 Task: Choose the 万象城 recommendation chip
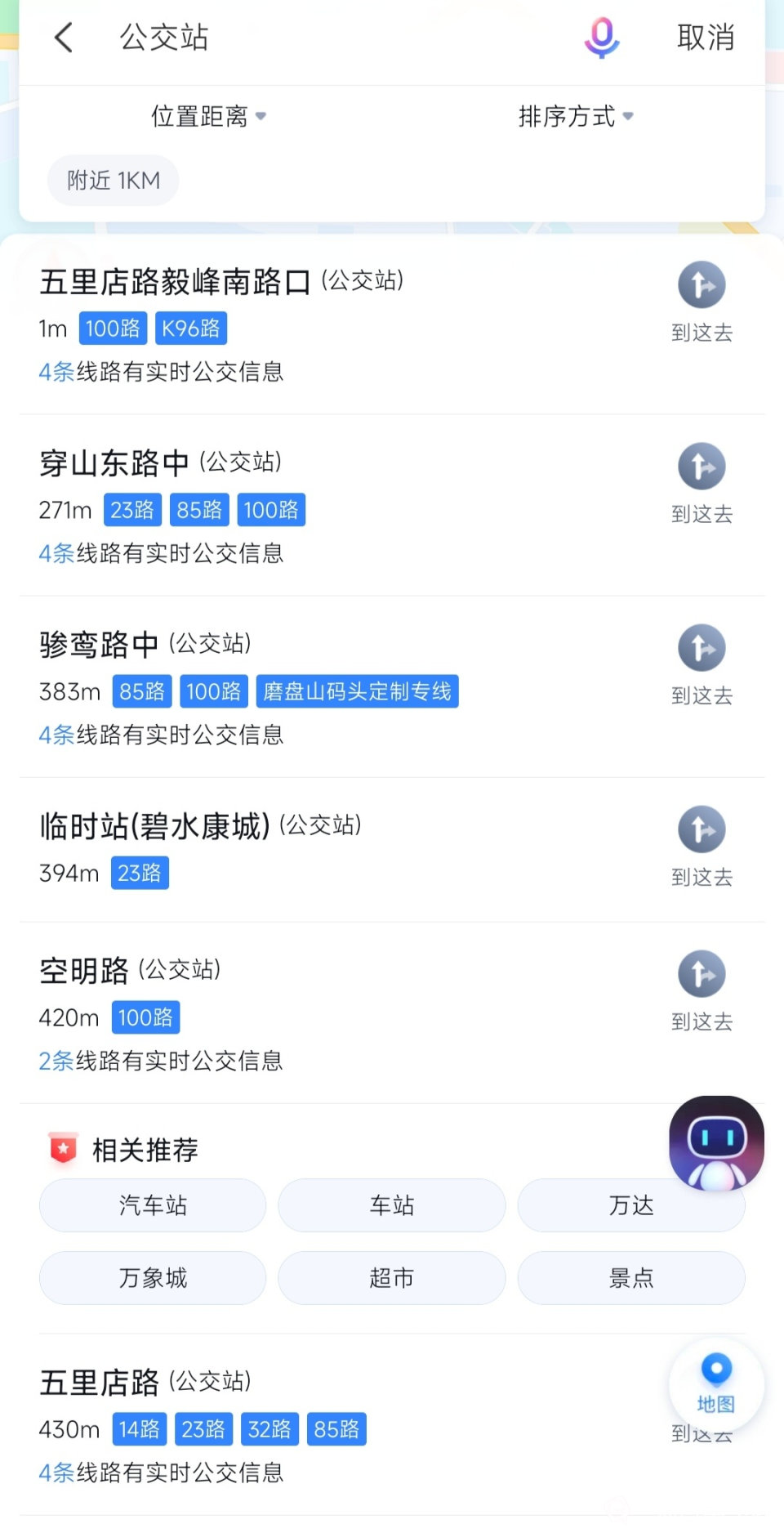(x=153, y=1278)
